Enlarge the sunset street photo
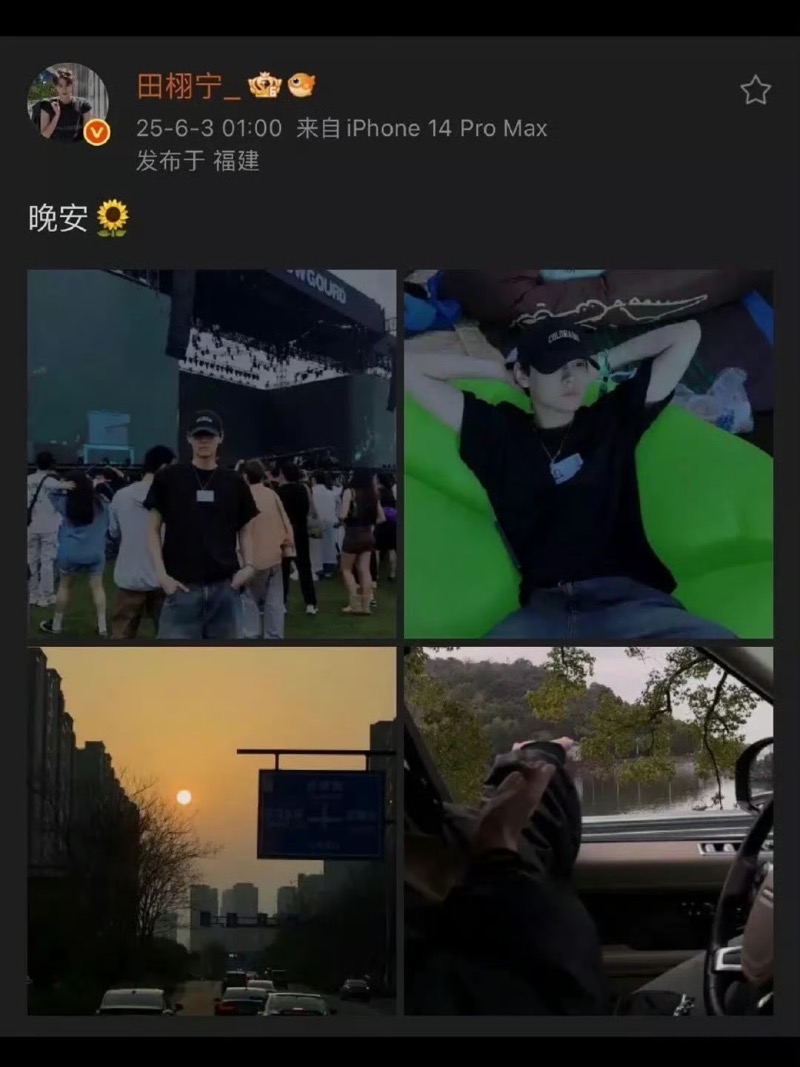Screen dimensions: 800x1067 (x=212, y=831)
